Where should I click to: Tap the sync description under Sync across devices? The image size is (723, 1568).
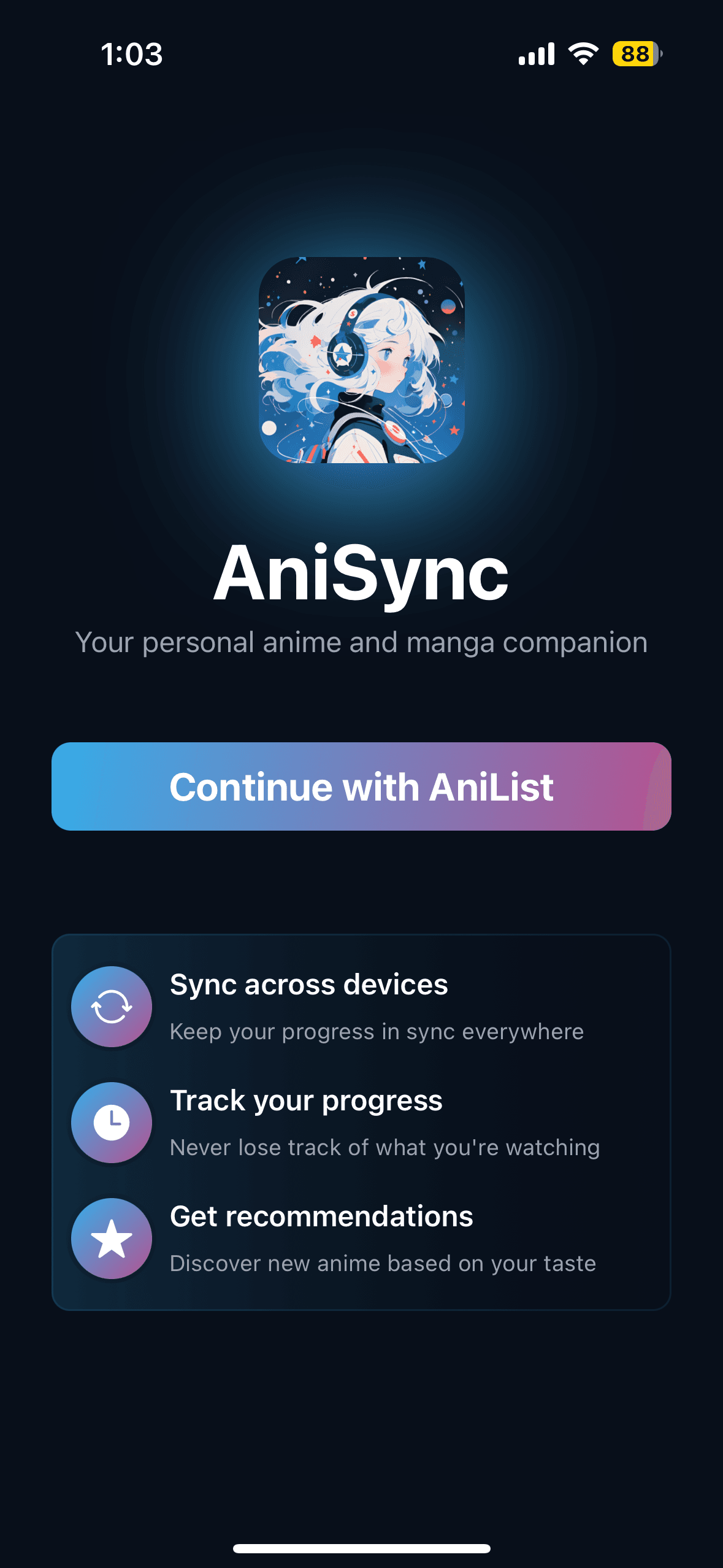[x=376, y=1031]
